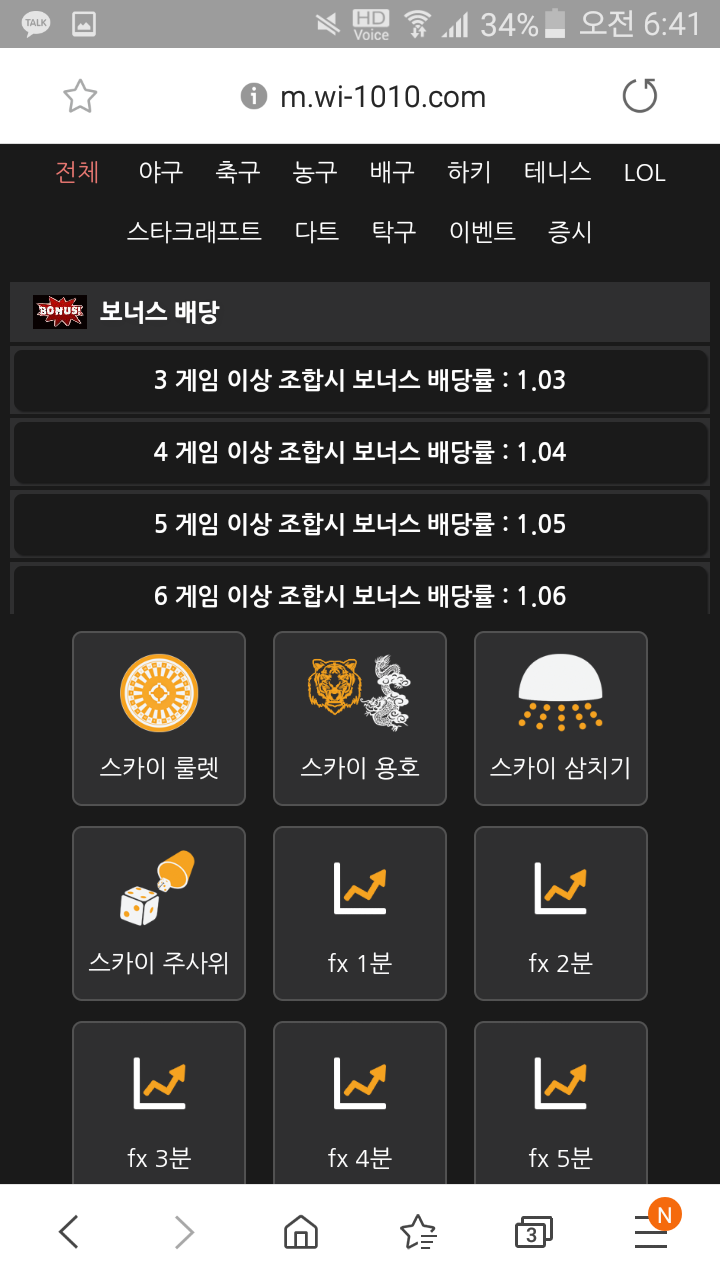Select the 스카이 주사위 dice game
The width and height of the screenshot is (720, 1280).
pyautogui.click(x=159, y=913)
